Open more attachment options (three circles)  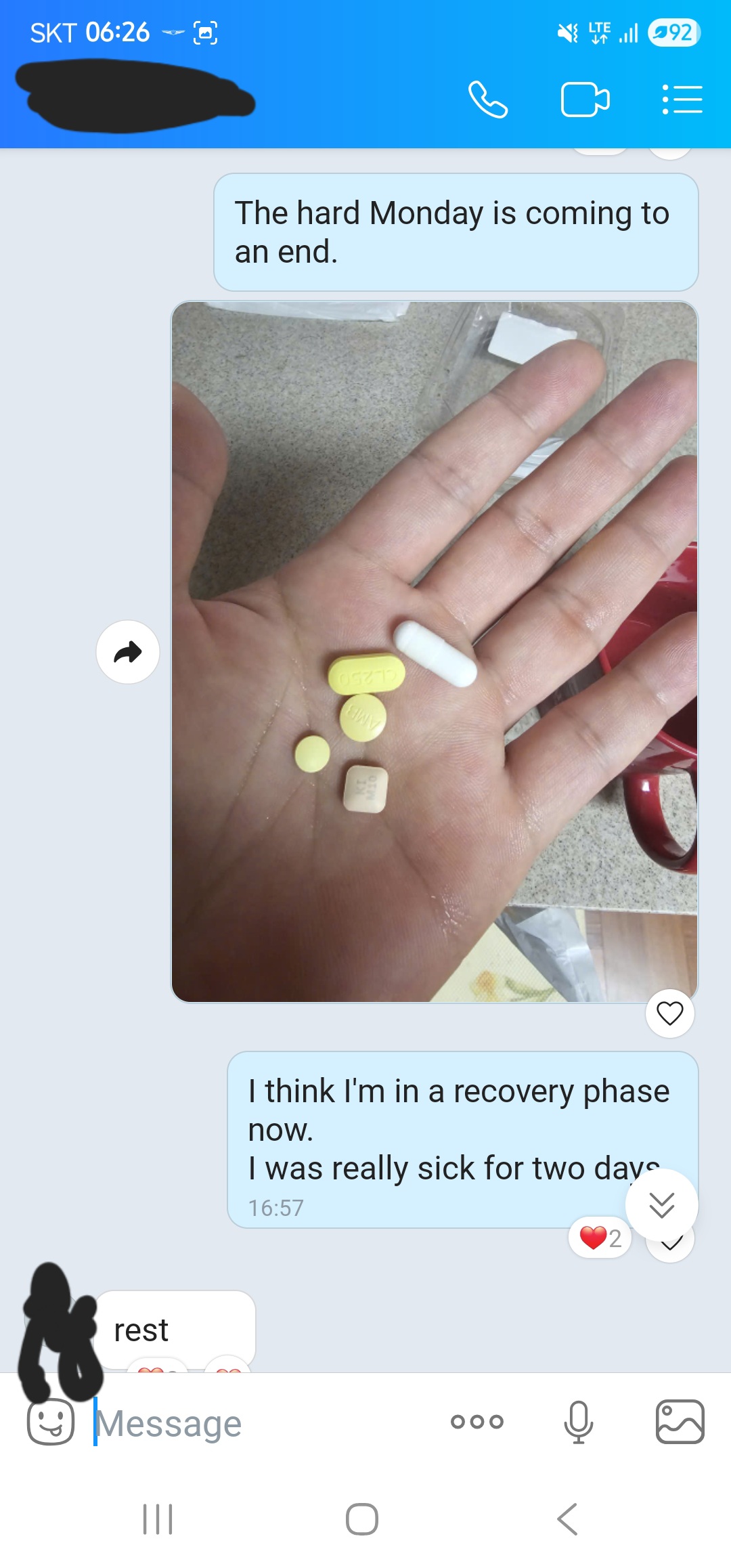pos(477,1422)
